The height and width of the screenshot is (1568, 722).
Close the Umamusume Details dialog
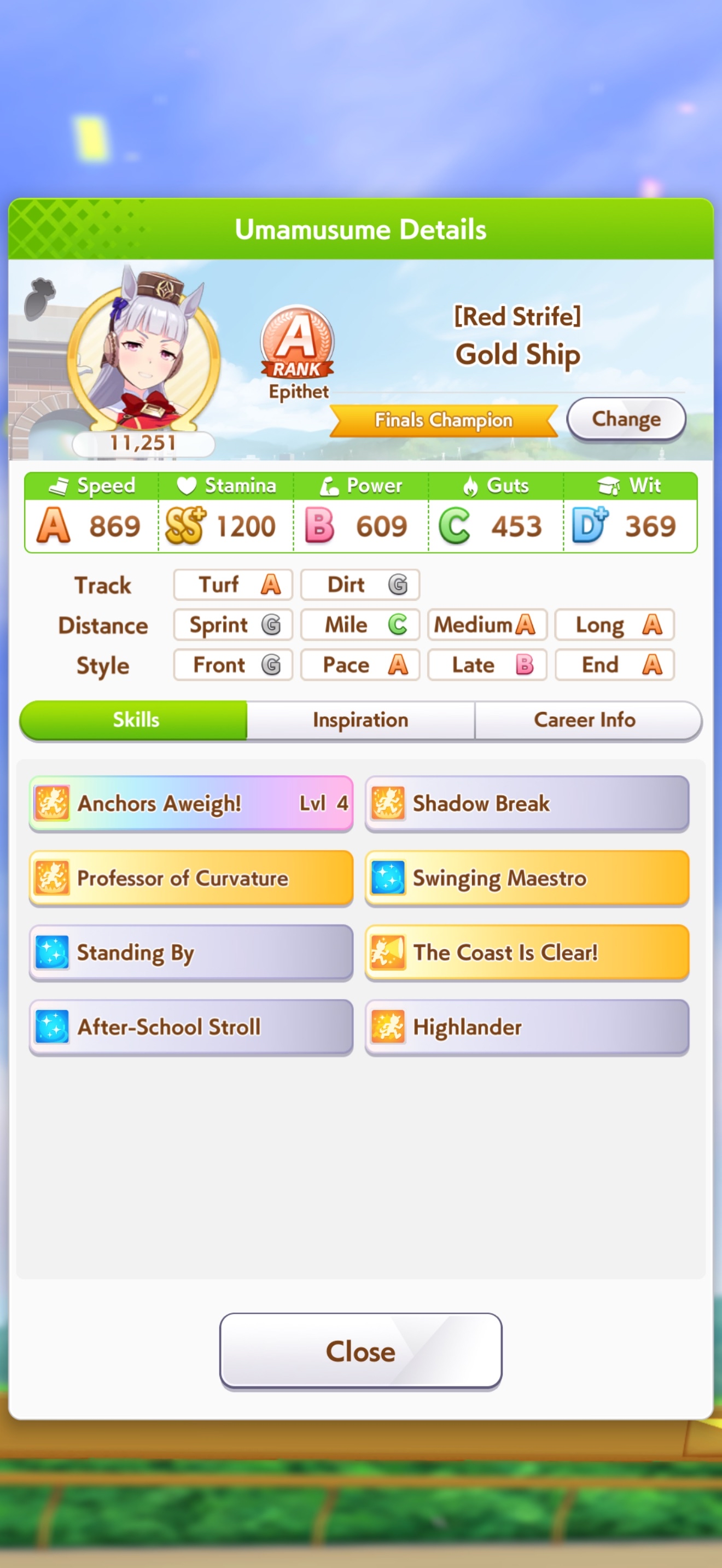point(360,1351)
